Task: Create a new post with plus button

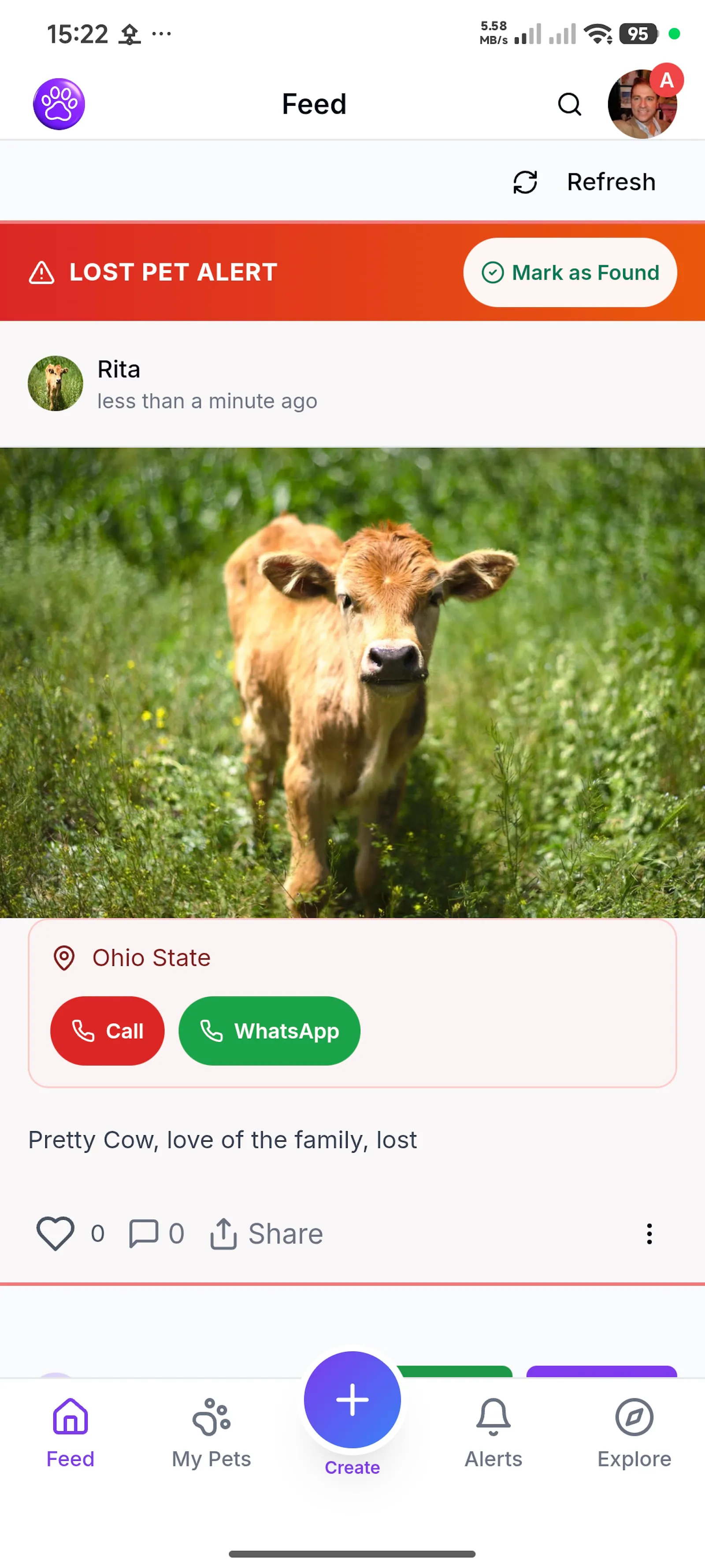Action: click(x=352, y=1400)
